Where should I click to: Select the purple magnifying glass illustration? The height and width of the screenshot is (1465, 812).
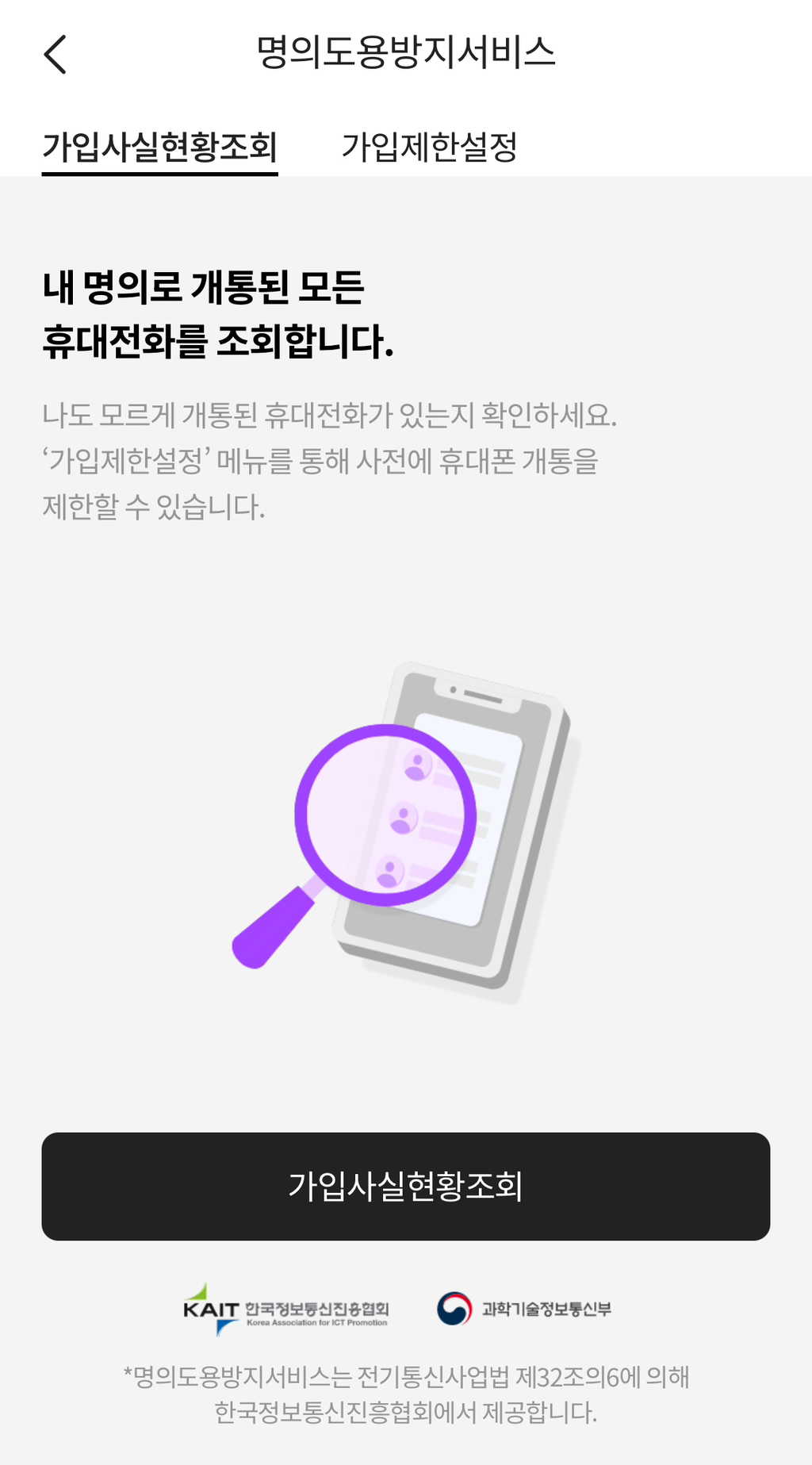386,815
